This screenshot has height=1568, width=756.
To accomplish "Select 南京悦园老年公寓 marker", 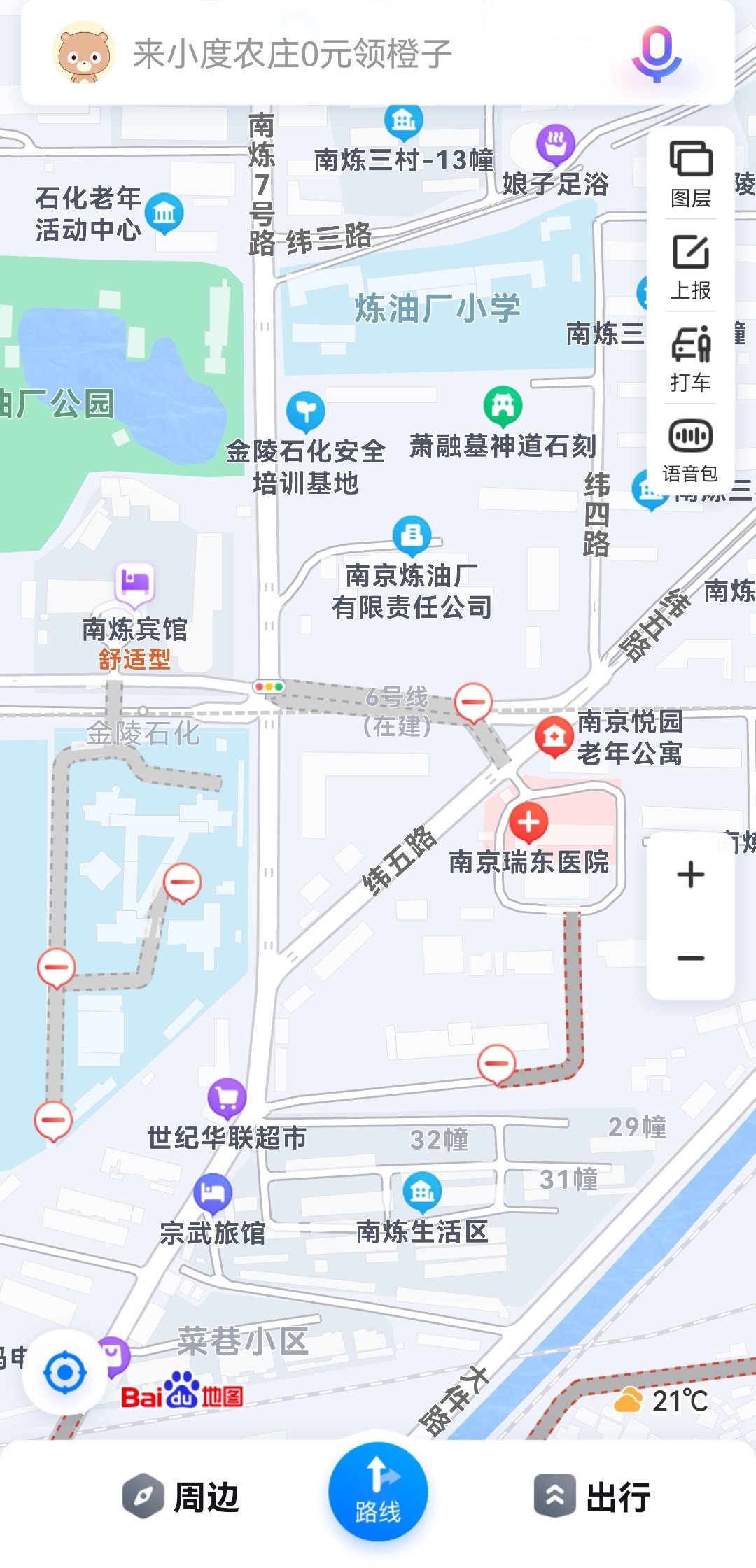I will 554,736.
